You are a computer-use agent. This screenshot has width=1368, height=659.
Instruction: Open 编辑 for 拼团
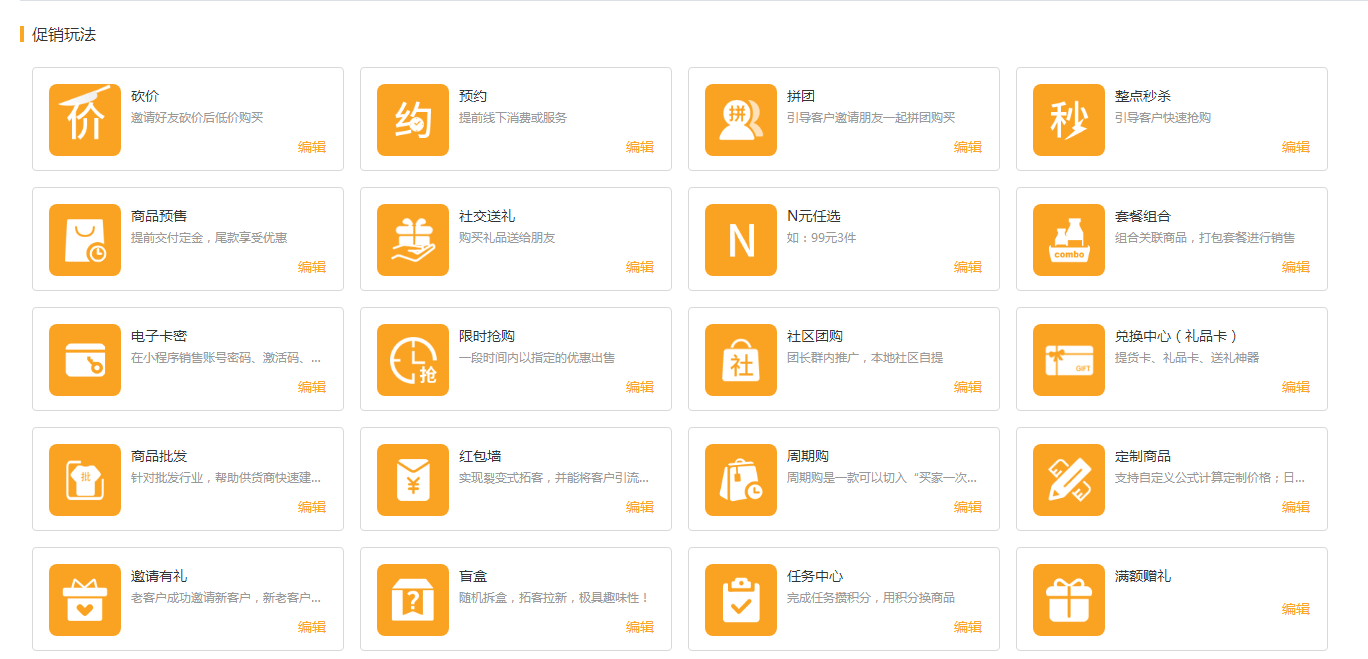(x=968, y=147)
